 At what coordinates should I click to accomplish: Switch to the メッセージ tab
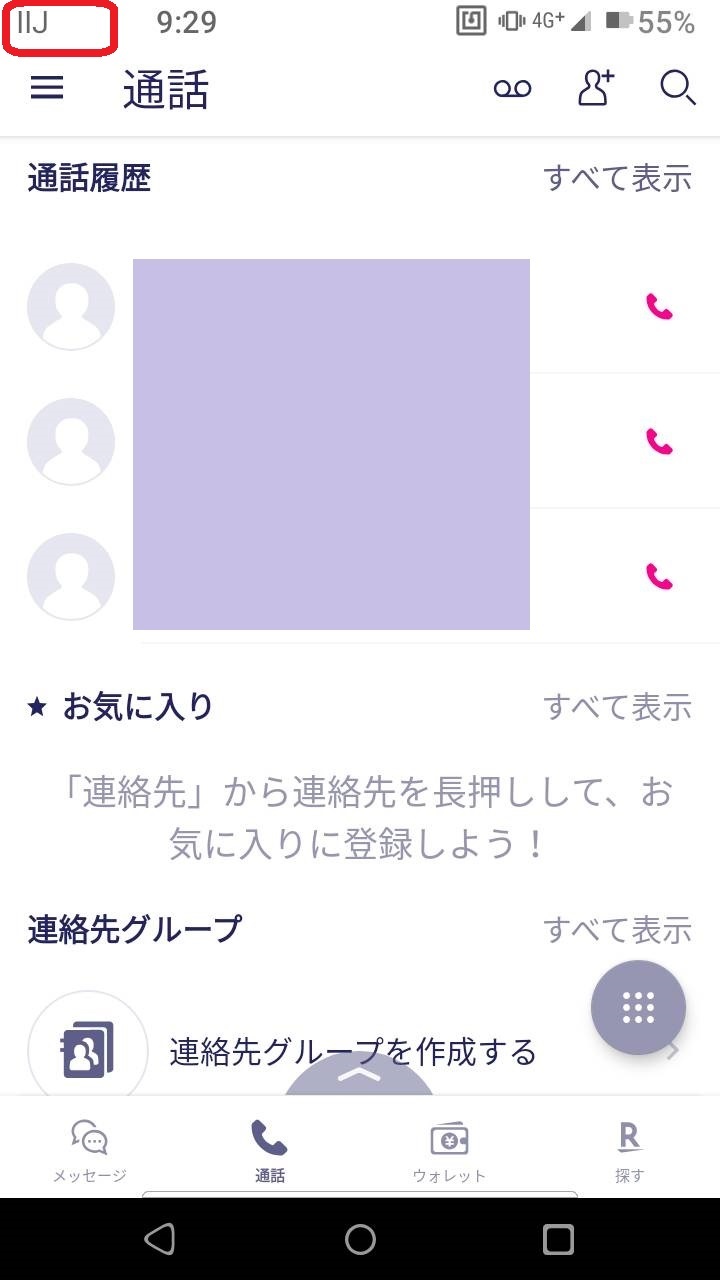pos(90,1151)
